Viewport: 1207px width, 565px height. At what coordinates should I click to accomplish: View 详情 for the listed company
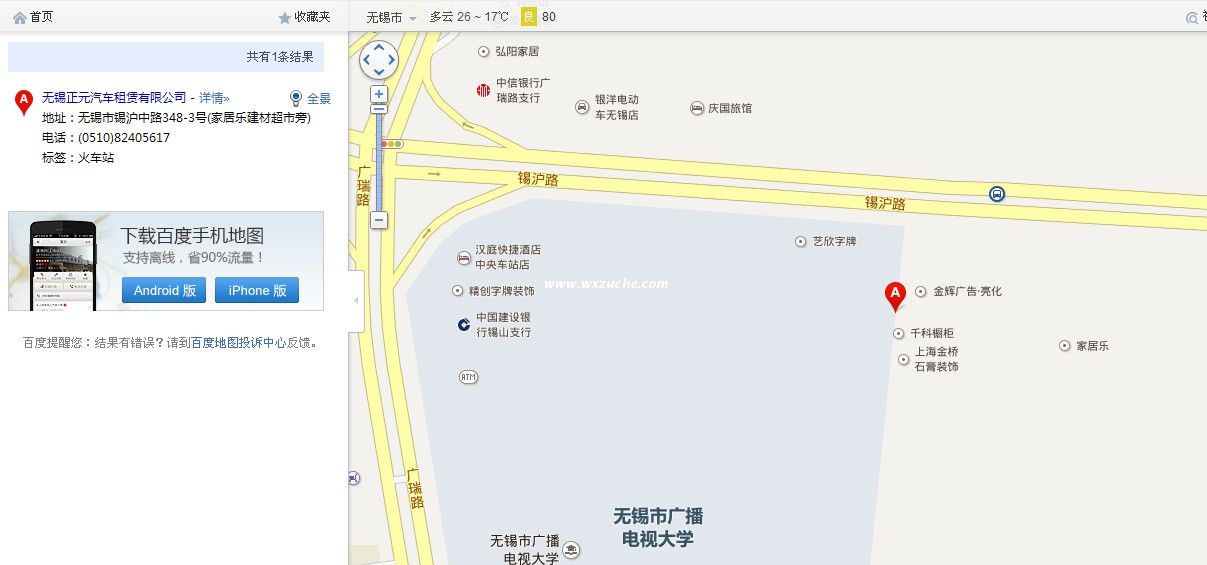pyautogui.click(x=214, y=98)
